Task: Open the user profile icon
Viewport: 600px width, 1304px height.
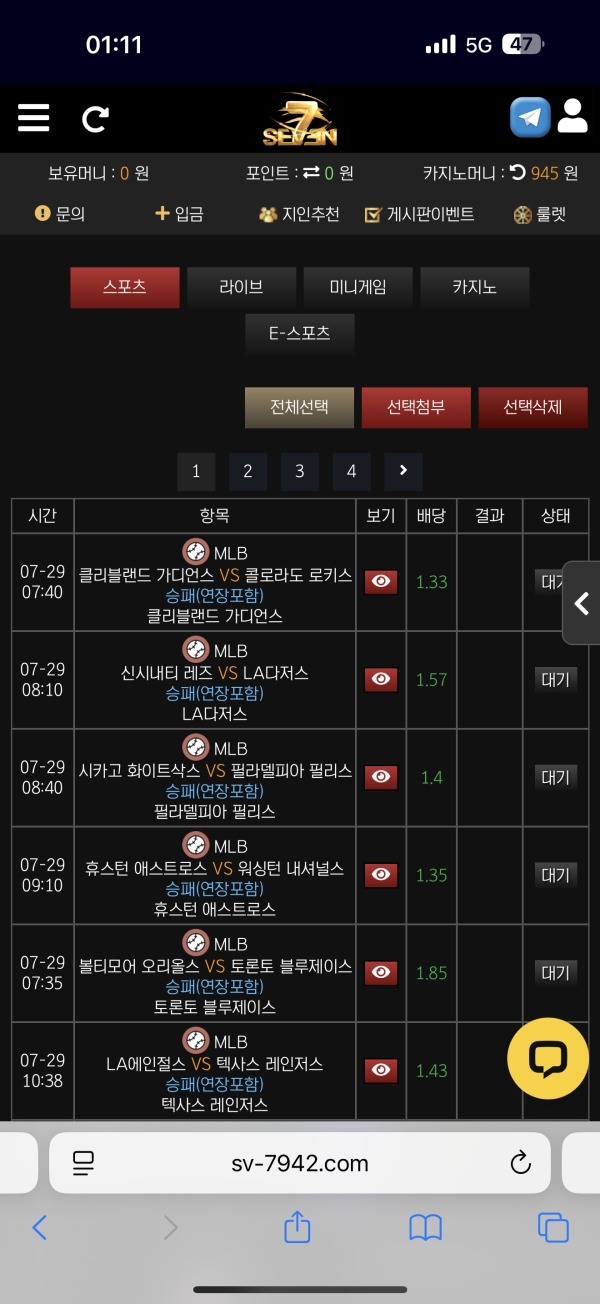Action: tap(573, 117)
